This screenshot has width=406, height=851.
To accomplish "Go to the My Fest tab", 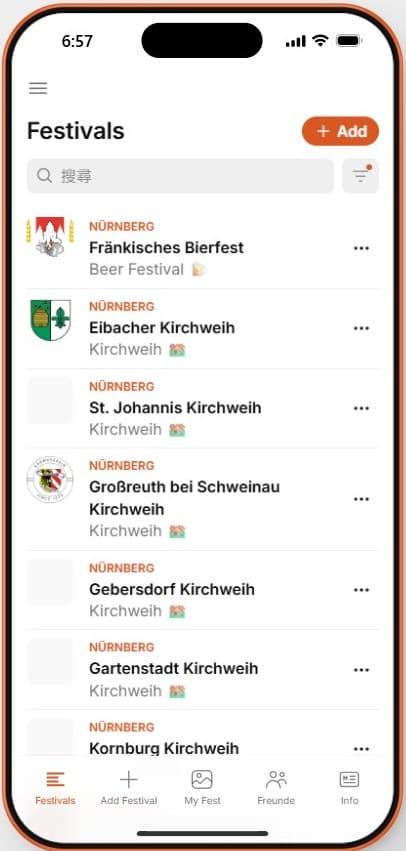I will [x=202, y=788].
